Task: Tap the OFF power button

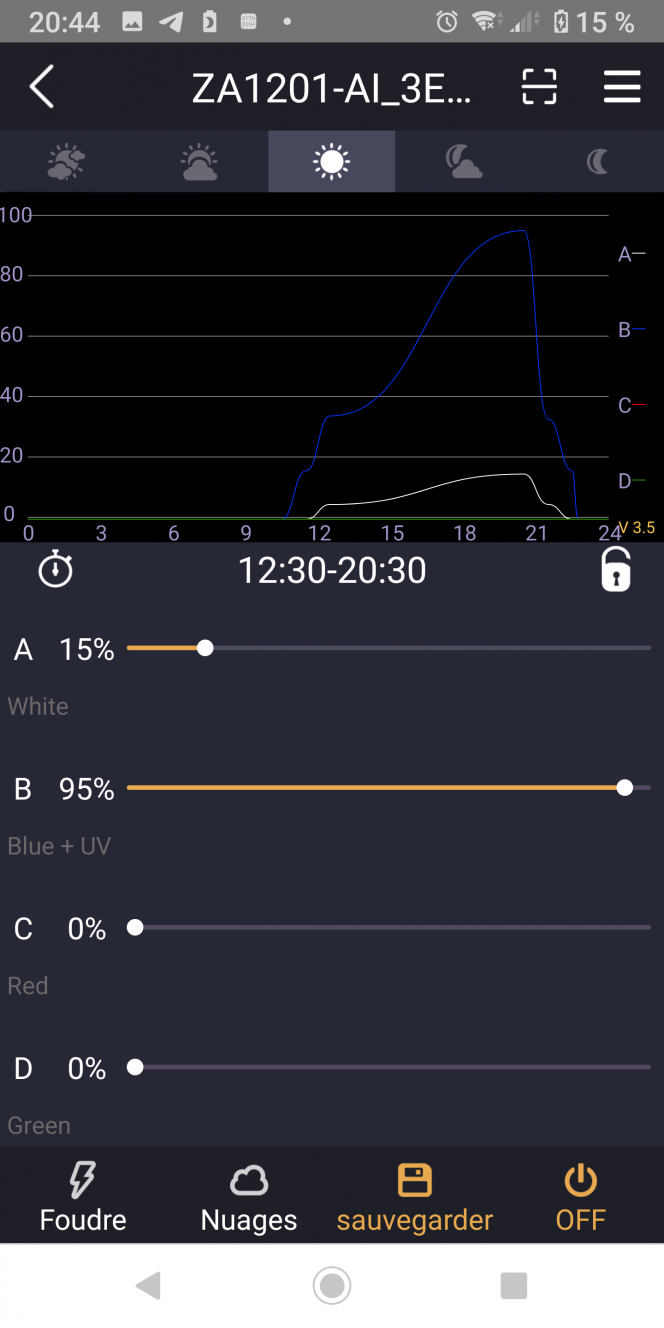Action: click(x=581, y=1197)
